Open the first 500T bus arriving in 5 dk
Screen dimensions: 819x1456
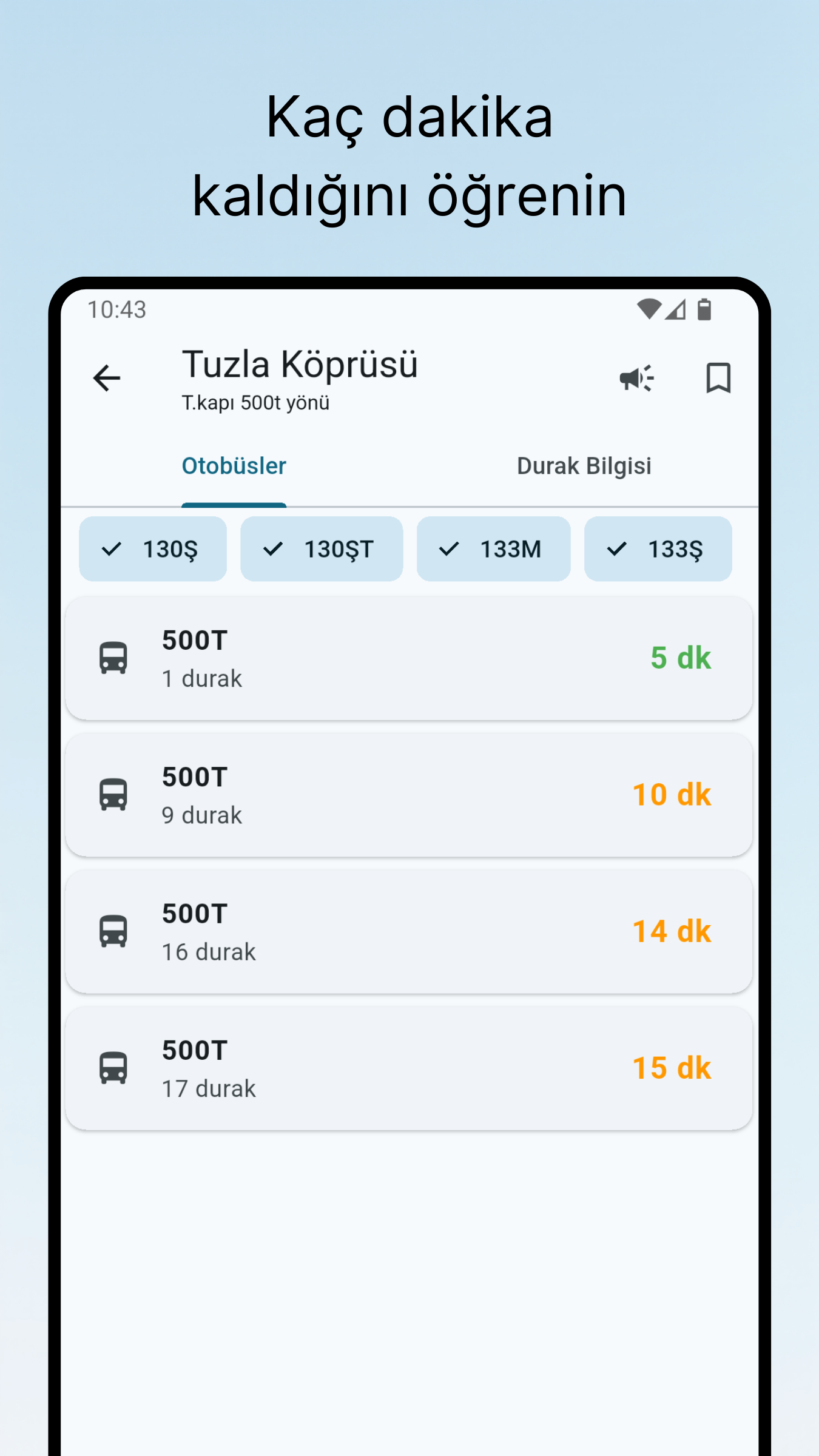click(x=409, y=658)
